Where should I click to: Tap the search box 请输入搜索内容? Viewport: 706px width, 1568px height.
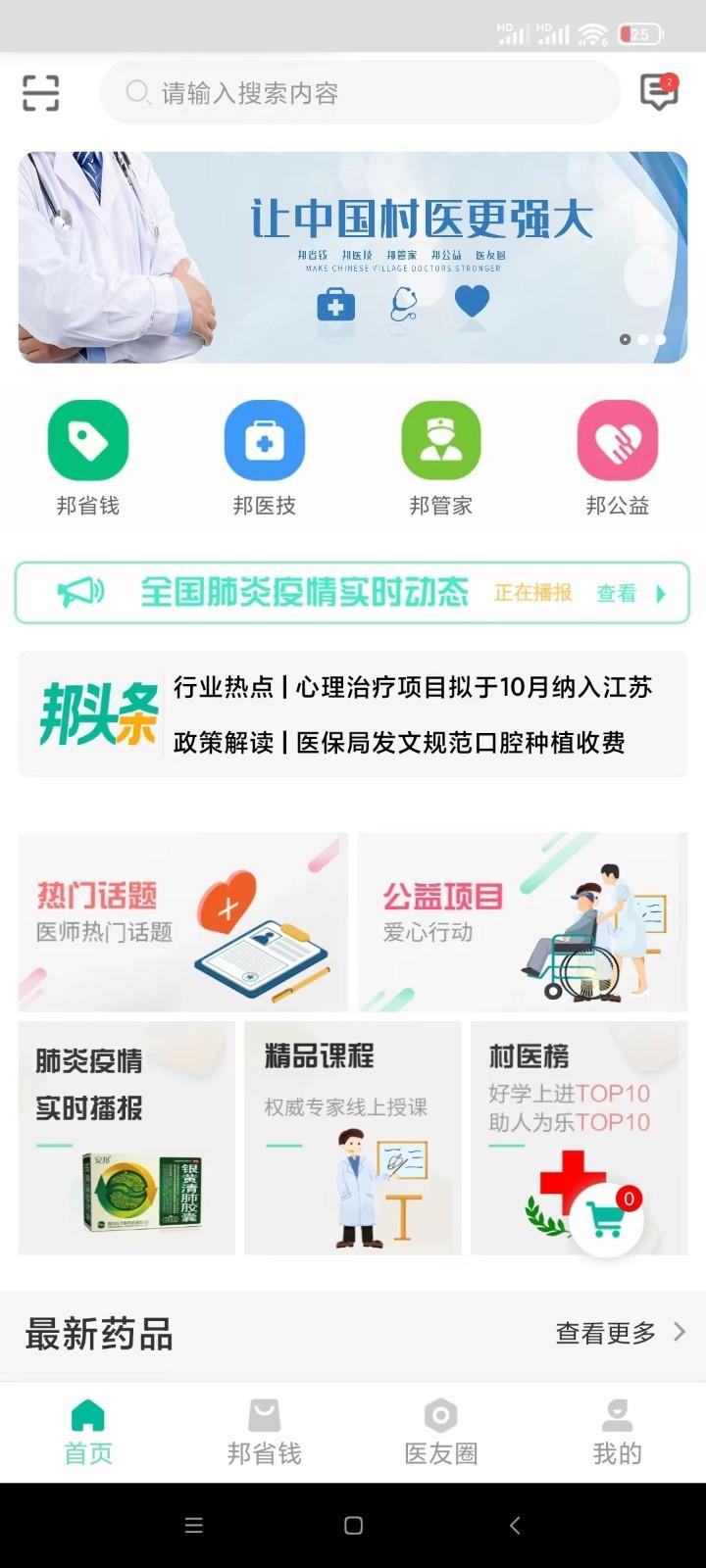click(360, 93)
